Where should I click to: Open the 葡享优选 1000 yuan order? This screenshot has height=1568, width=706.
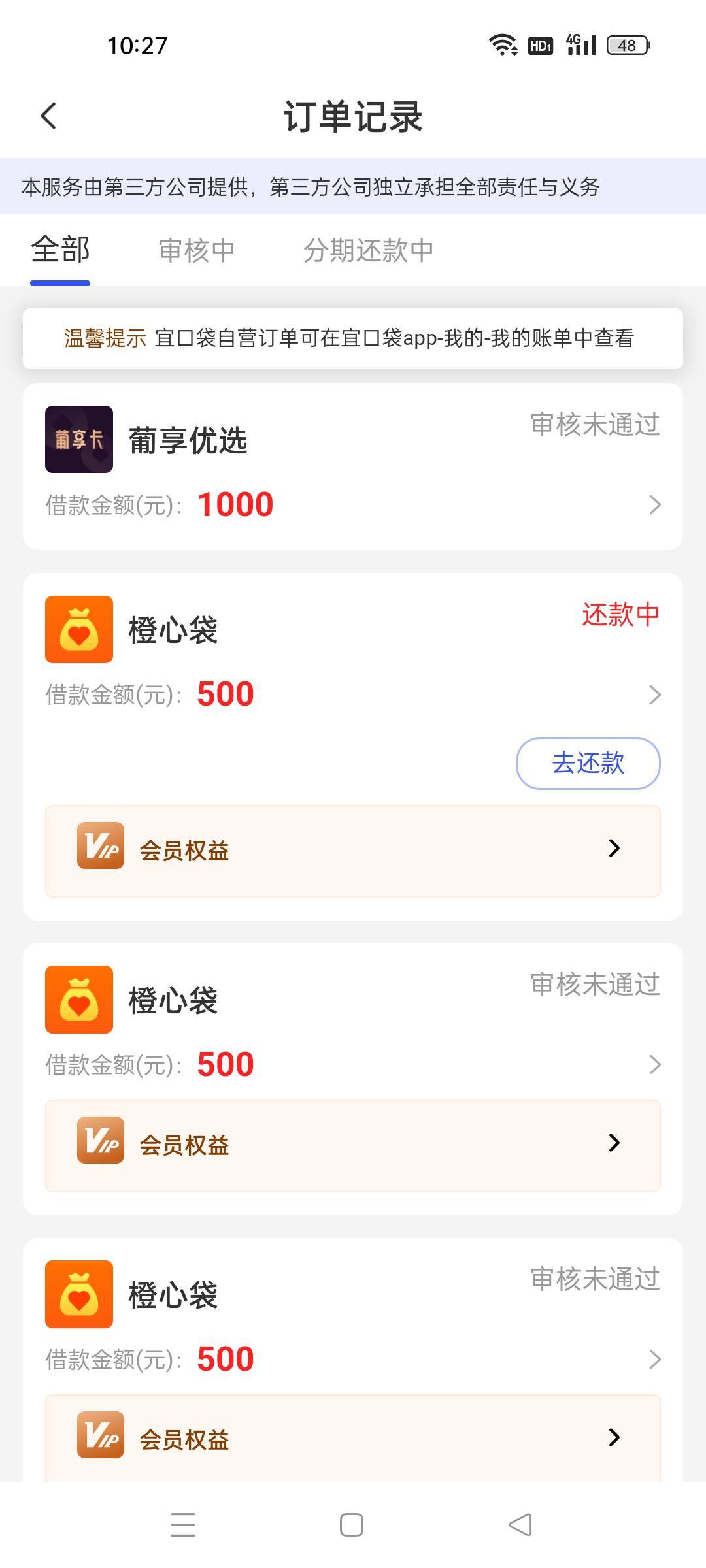pos(353,466)
